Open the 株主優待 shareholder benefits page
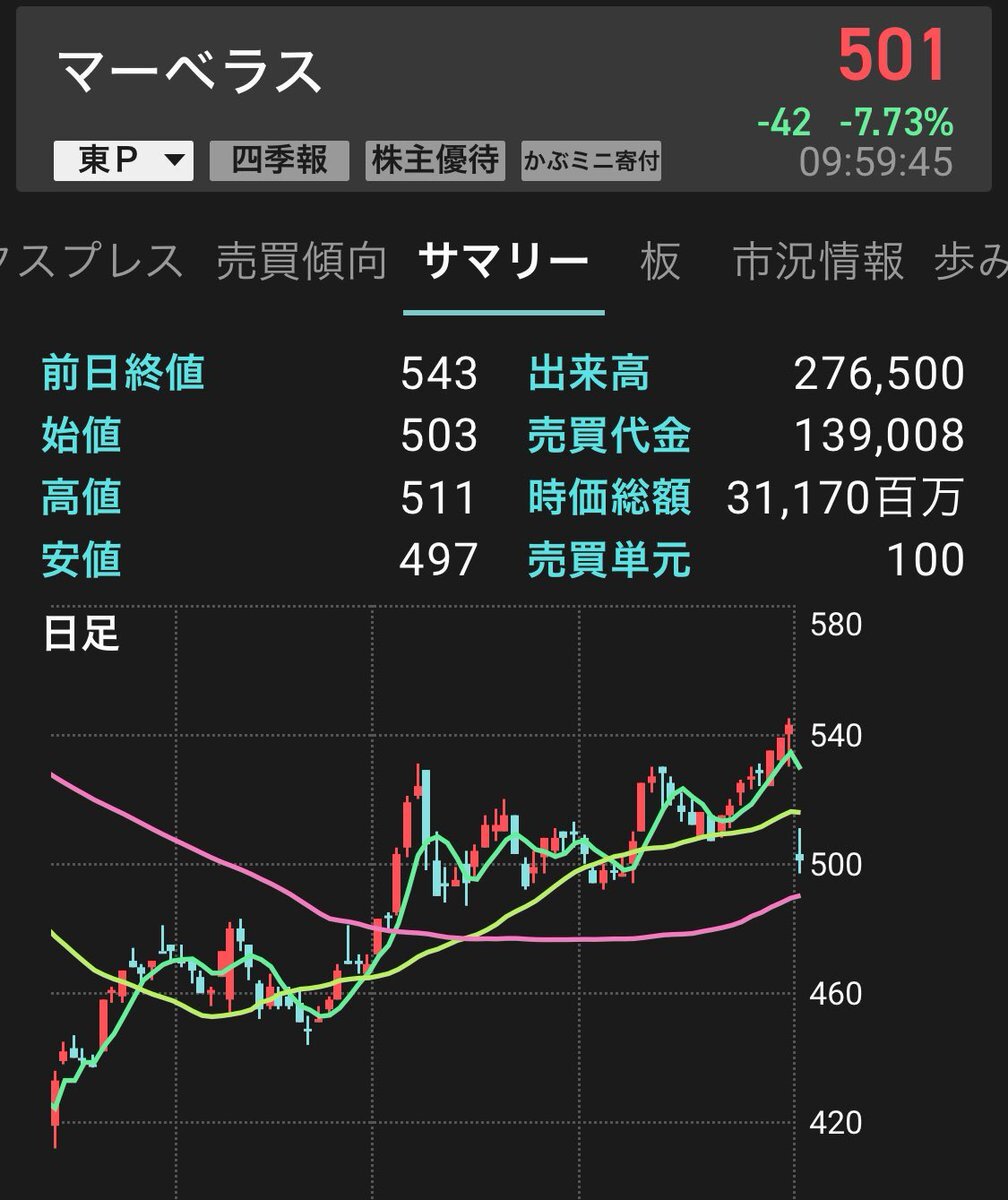The image size is (1008, 1200). point(434,162)
